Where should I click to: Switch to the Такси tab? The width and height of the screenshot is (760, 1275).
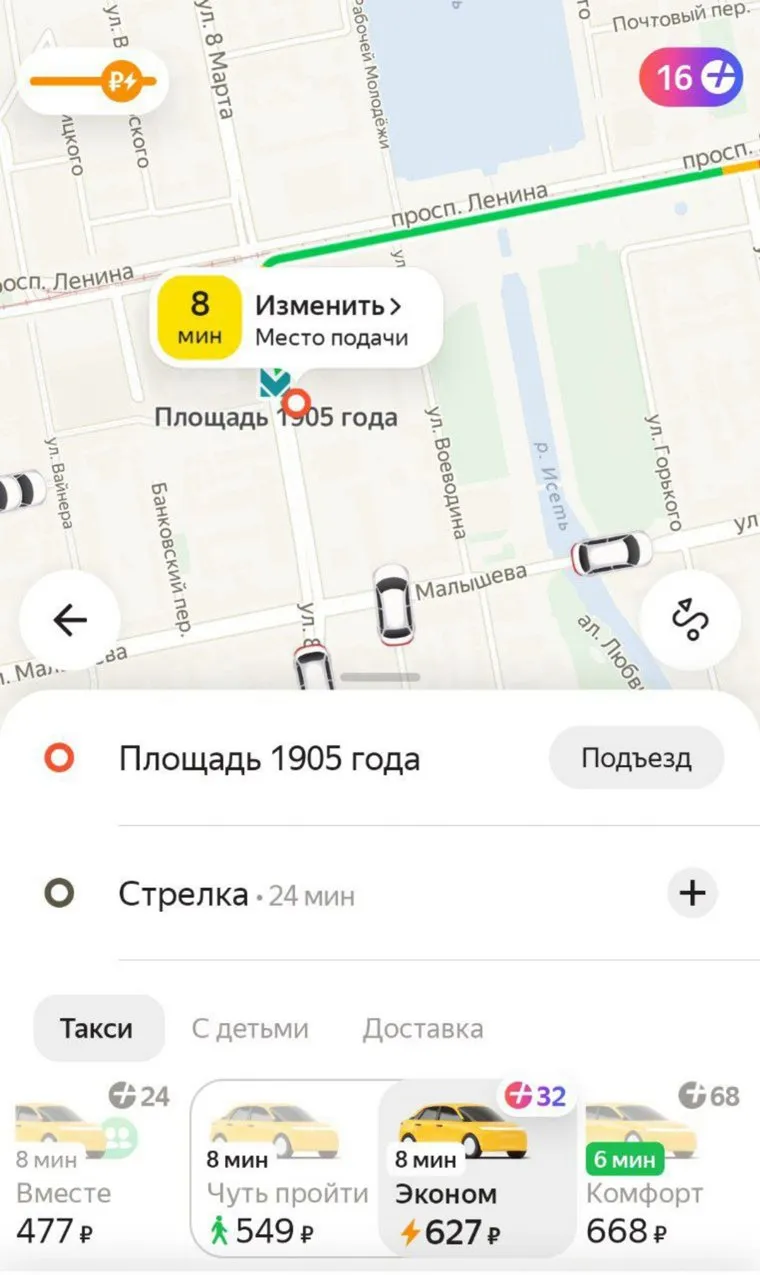97,1028
